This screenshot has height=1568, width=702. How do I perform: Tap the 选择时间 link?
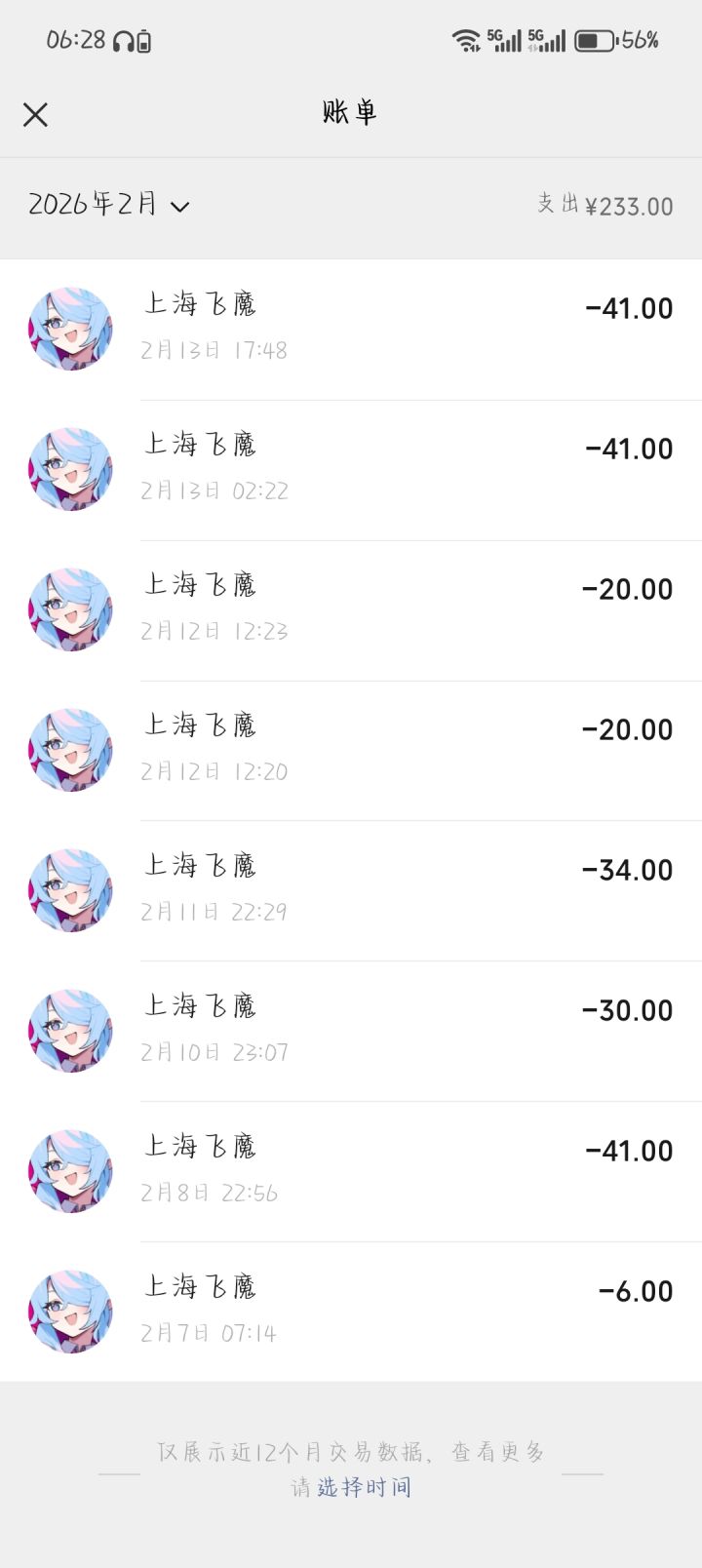(364, 1487)
